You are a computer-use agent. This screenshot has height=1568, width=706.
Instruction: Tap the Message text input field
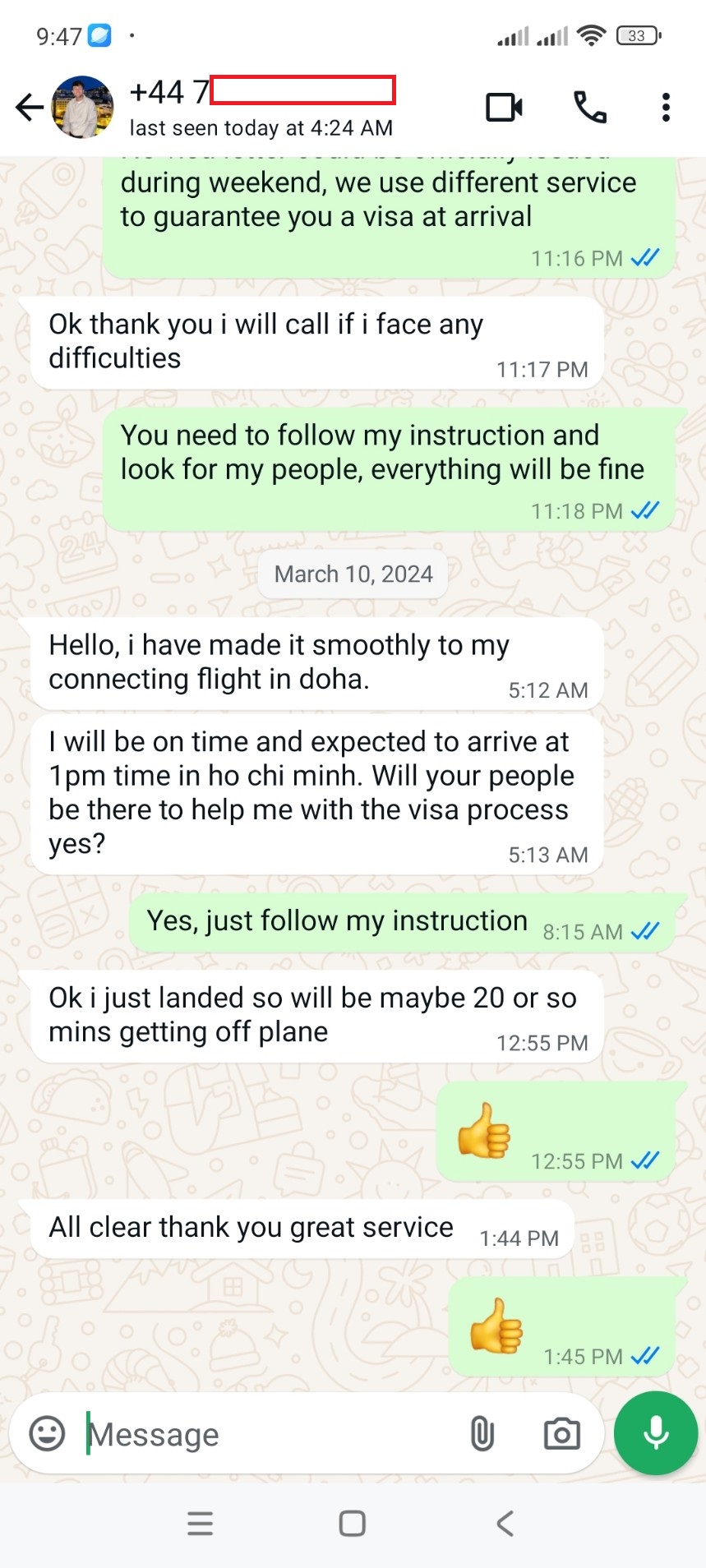coord(247,1432)
